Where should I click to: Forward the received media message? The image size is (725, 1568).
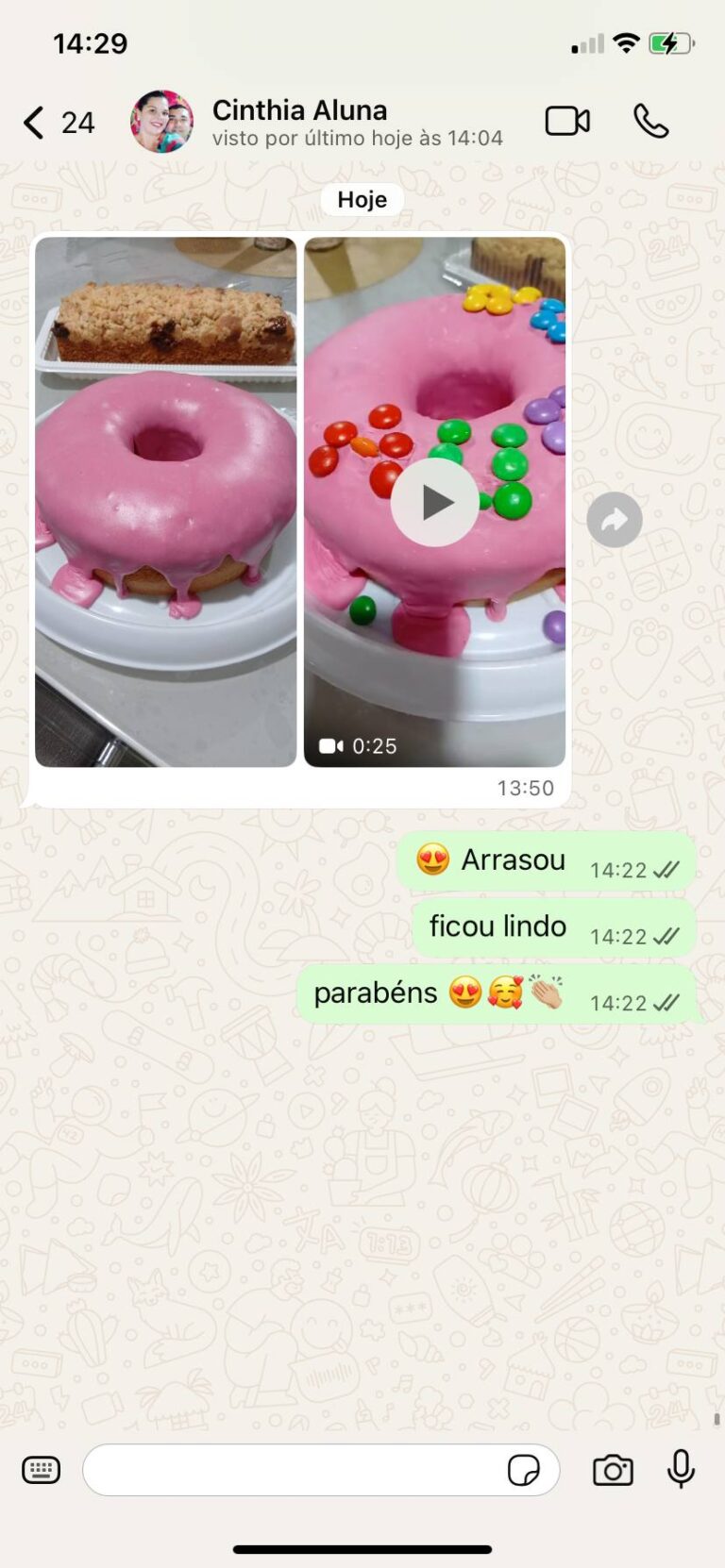point(615,520)
